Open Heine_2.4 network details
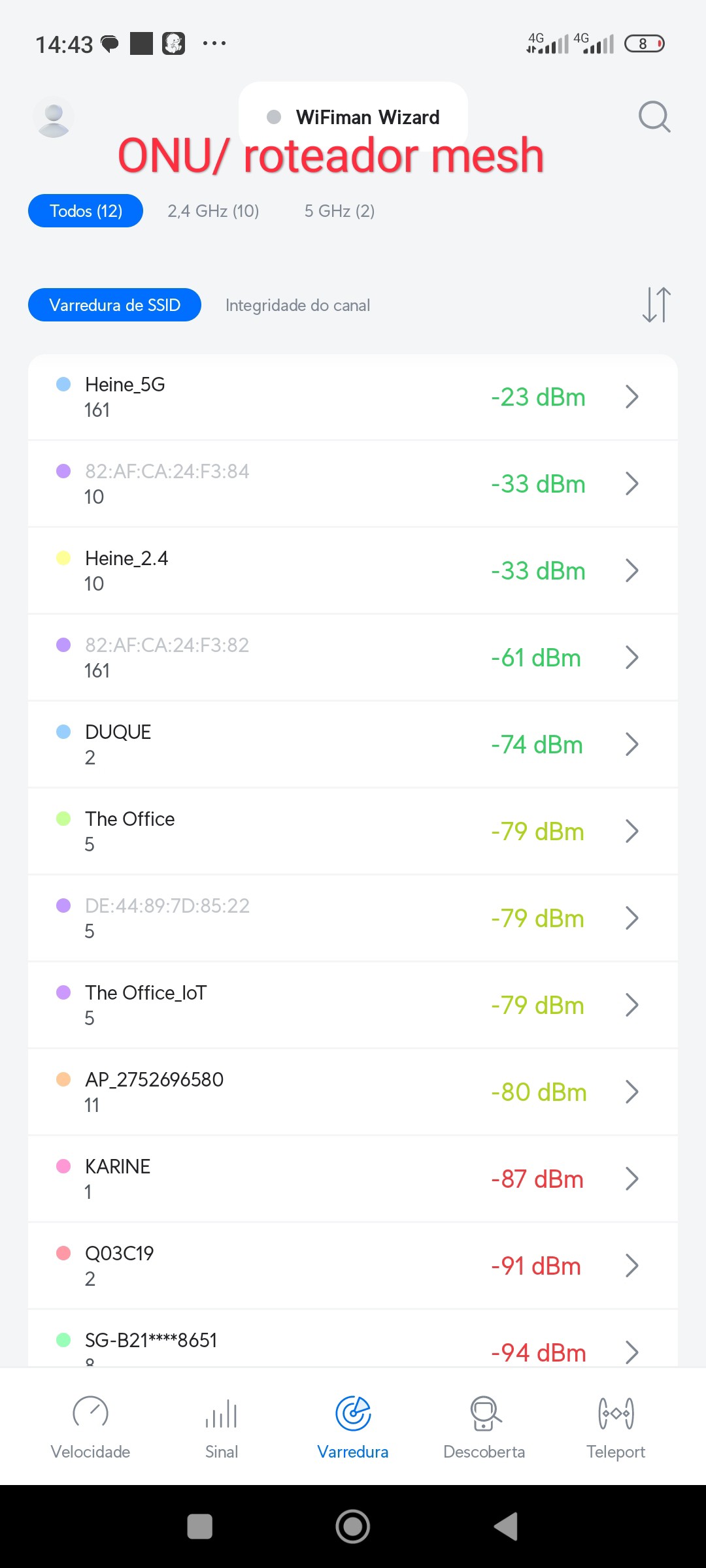706x1568 pixels. click(353, 571)
